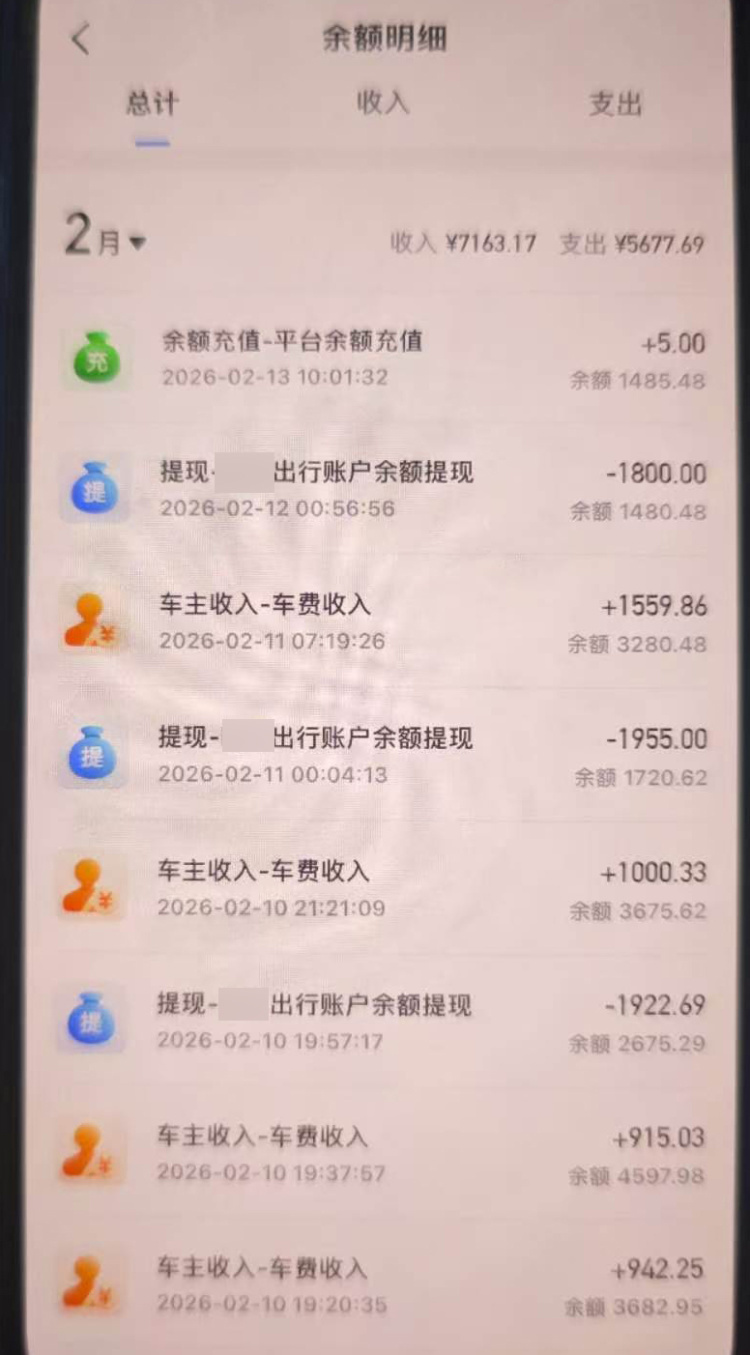Tap the blue 提 withdrawal icon dated 2026-02-12
This screenshot has height=1355, width=750.
93,489
